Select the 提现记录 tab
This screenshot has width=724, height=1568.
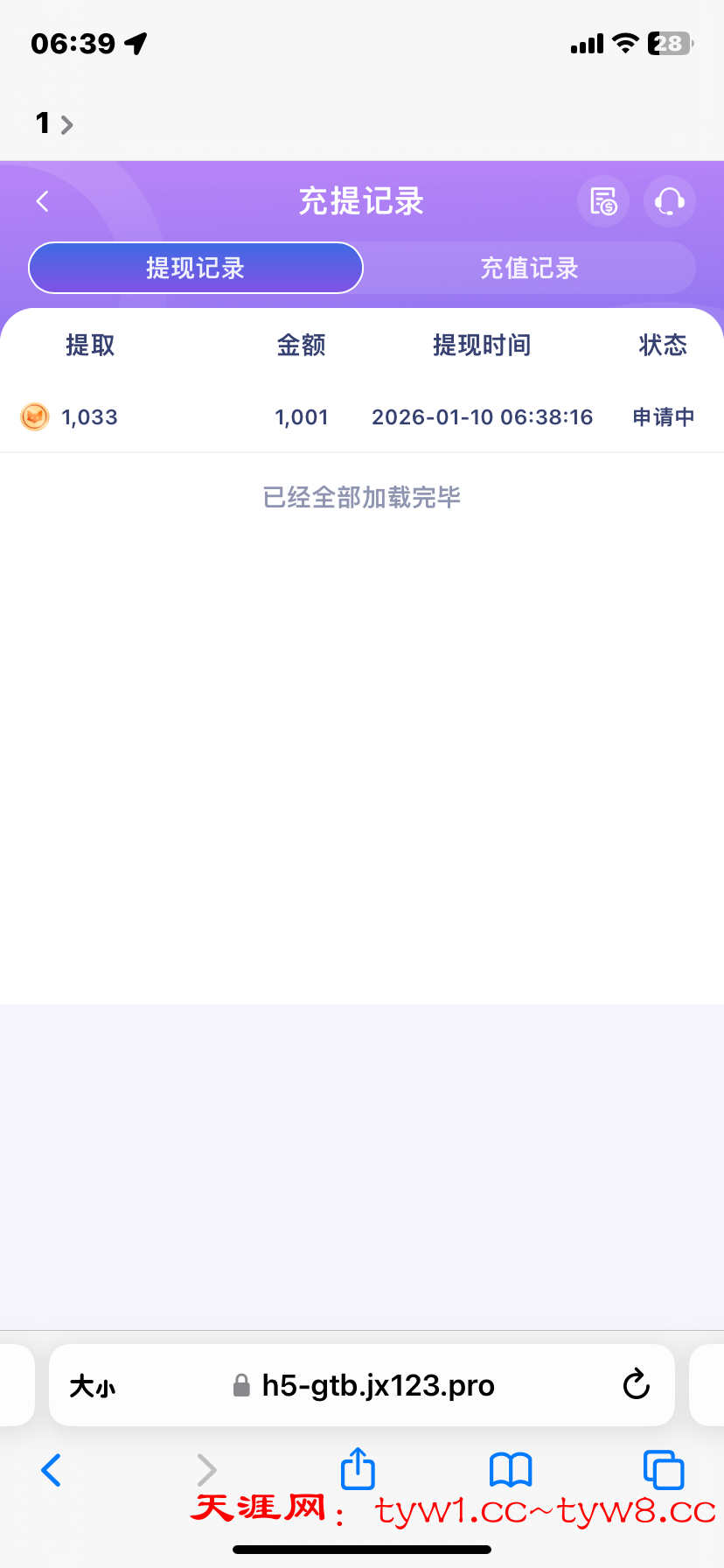tap(195, 269)
